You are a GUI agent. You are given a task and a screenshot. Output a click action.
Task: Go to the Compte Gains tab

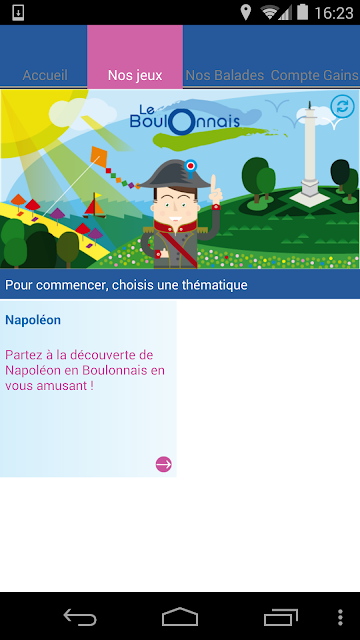tap(314, 57)
